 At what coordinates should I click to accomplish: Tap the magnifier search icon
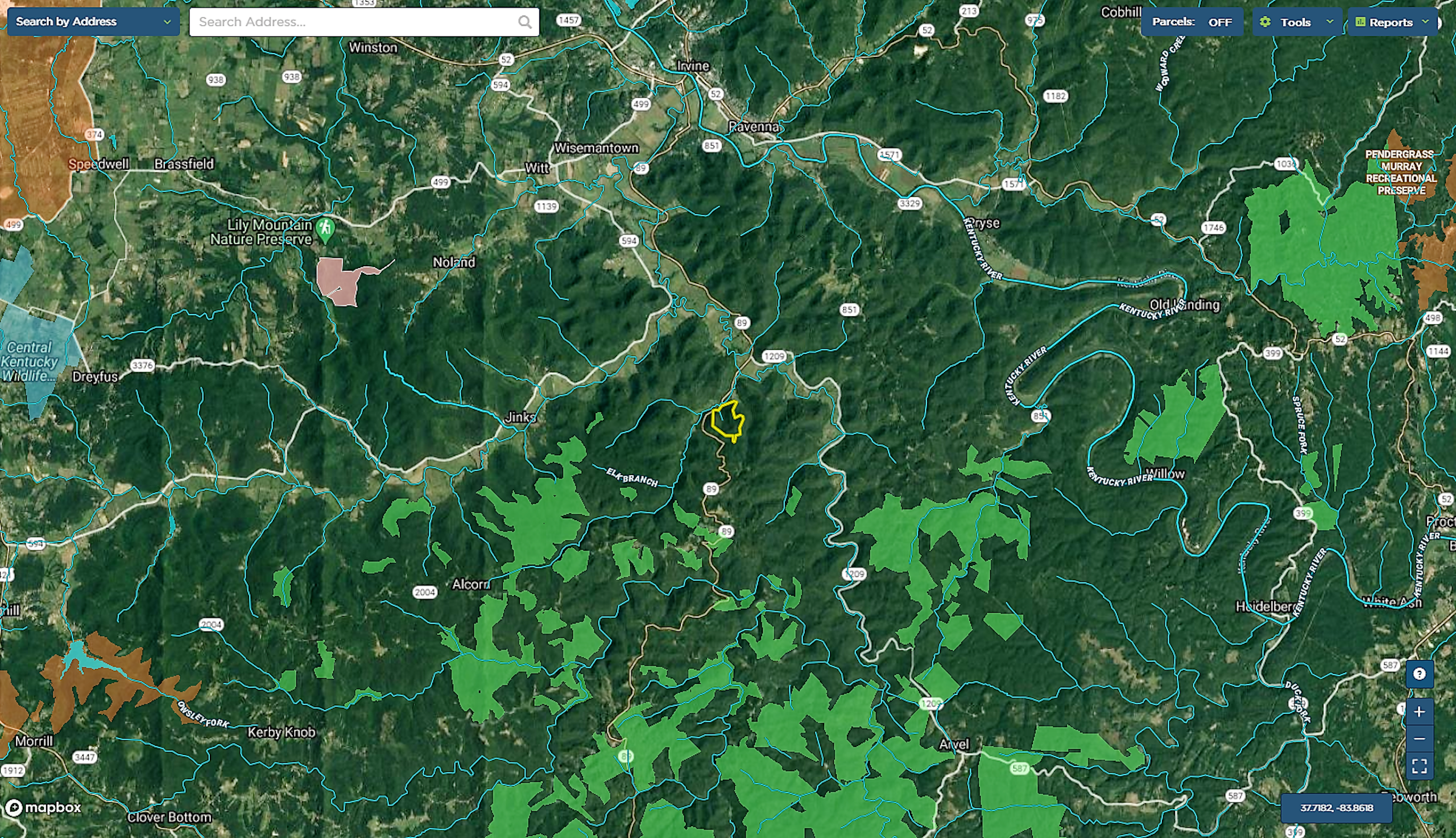(524, 22)
